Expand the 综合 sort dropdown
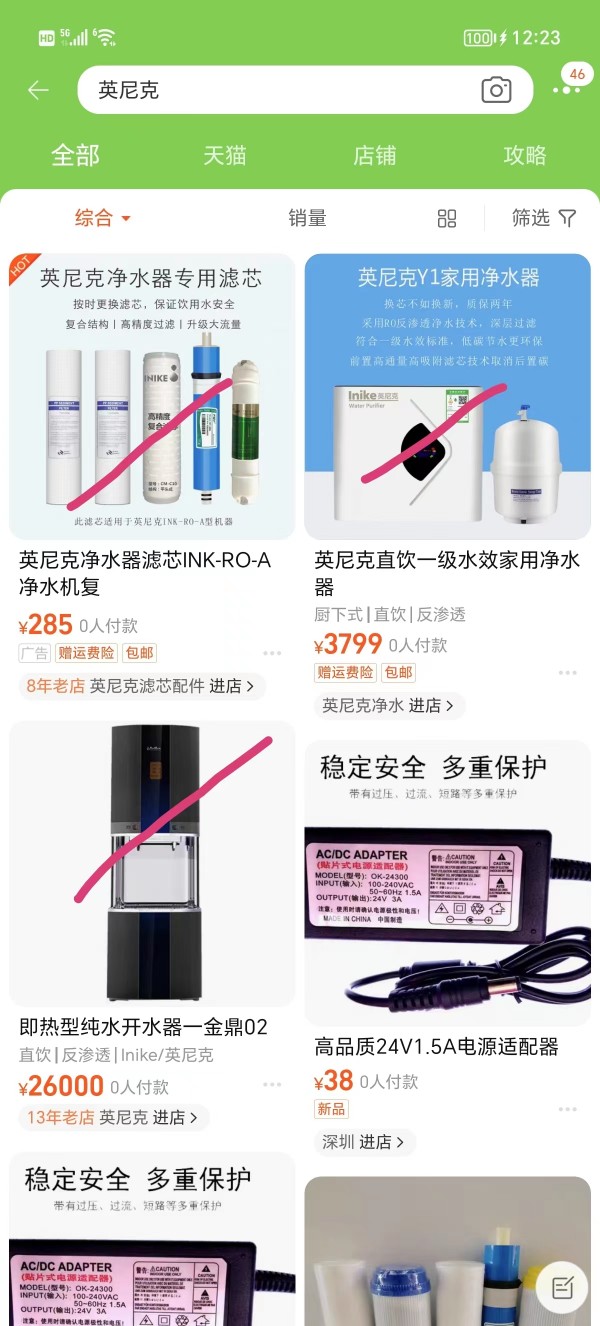This screenshot has height=1326, width=600. point(103,218)
